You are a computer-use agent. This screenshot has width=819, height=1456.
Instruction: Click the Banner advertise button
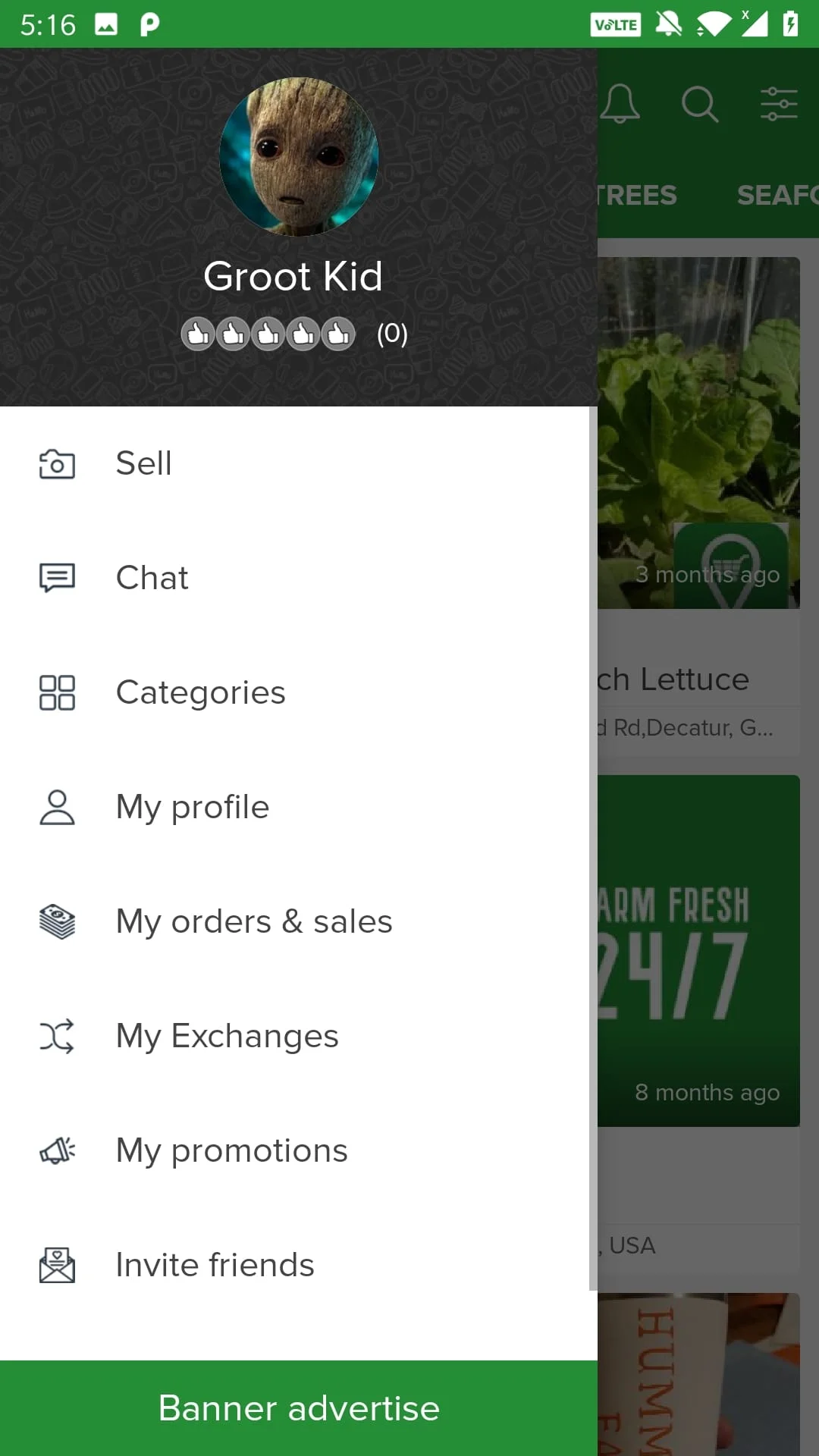click(x=298, y=1408)
